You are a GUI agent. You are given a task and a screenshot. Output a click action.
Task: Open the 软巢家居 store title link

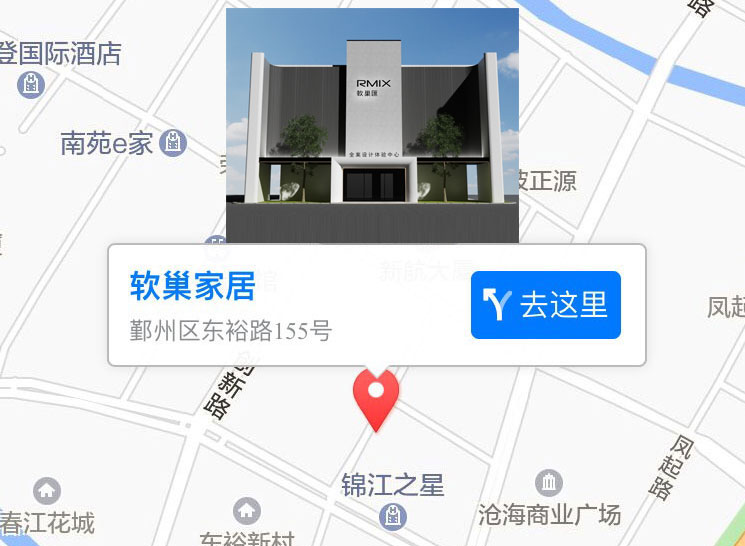193,286
